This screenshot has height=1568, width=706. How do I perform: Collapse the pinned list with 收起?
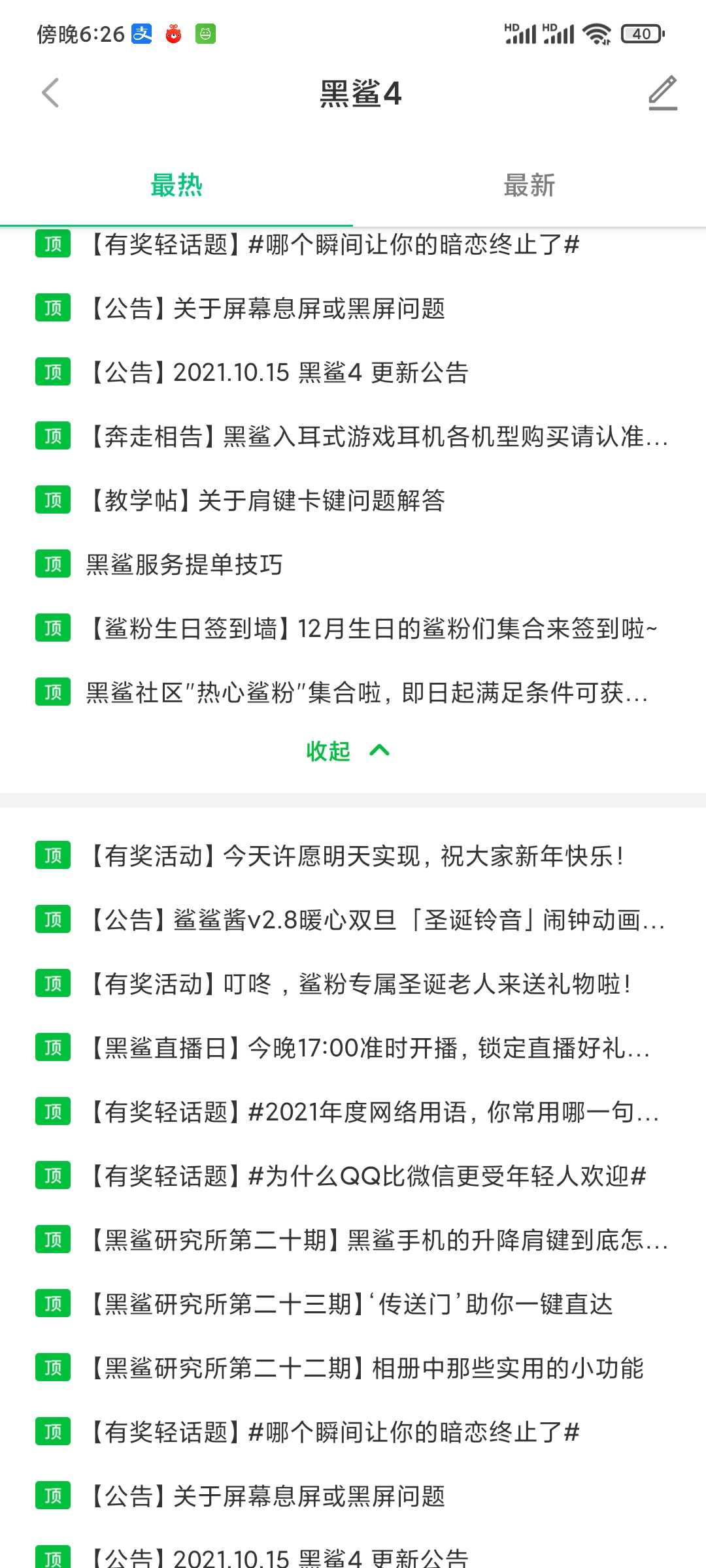pos(346,751)
